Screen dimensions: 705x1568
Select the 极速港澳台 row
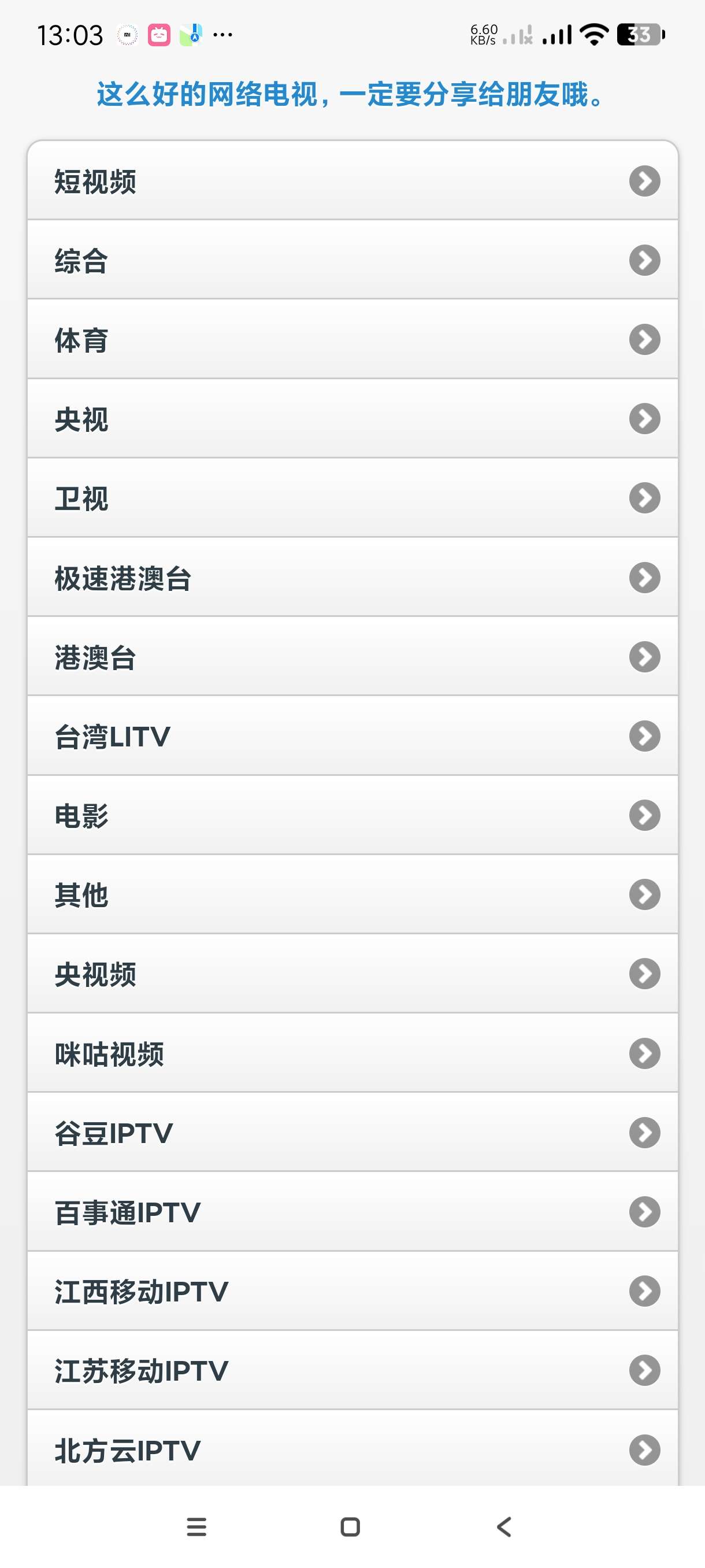coord(352,577)
